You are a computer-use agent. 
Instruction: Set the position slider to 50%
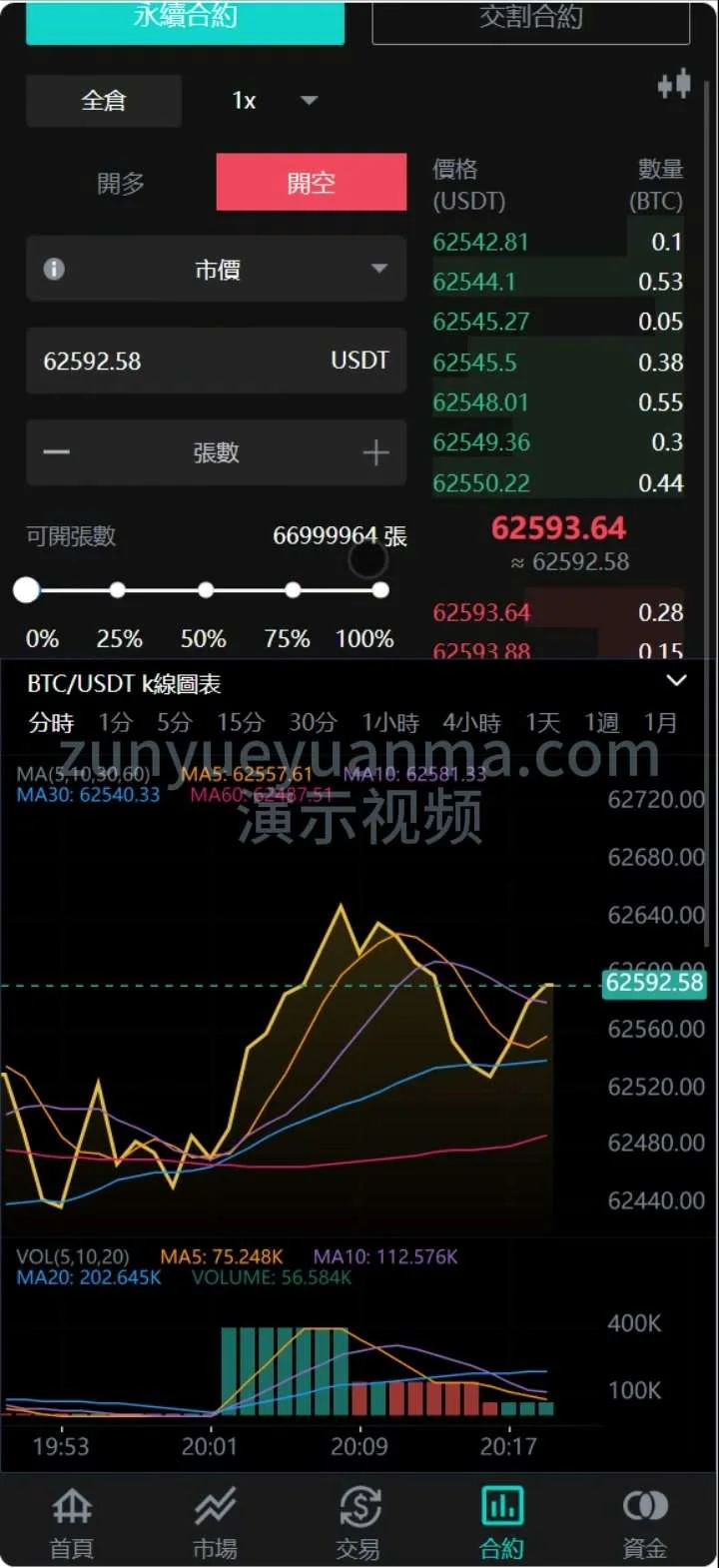click(x=205, y=590)
